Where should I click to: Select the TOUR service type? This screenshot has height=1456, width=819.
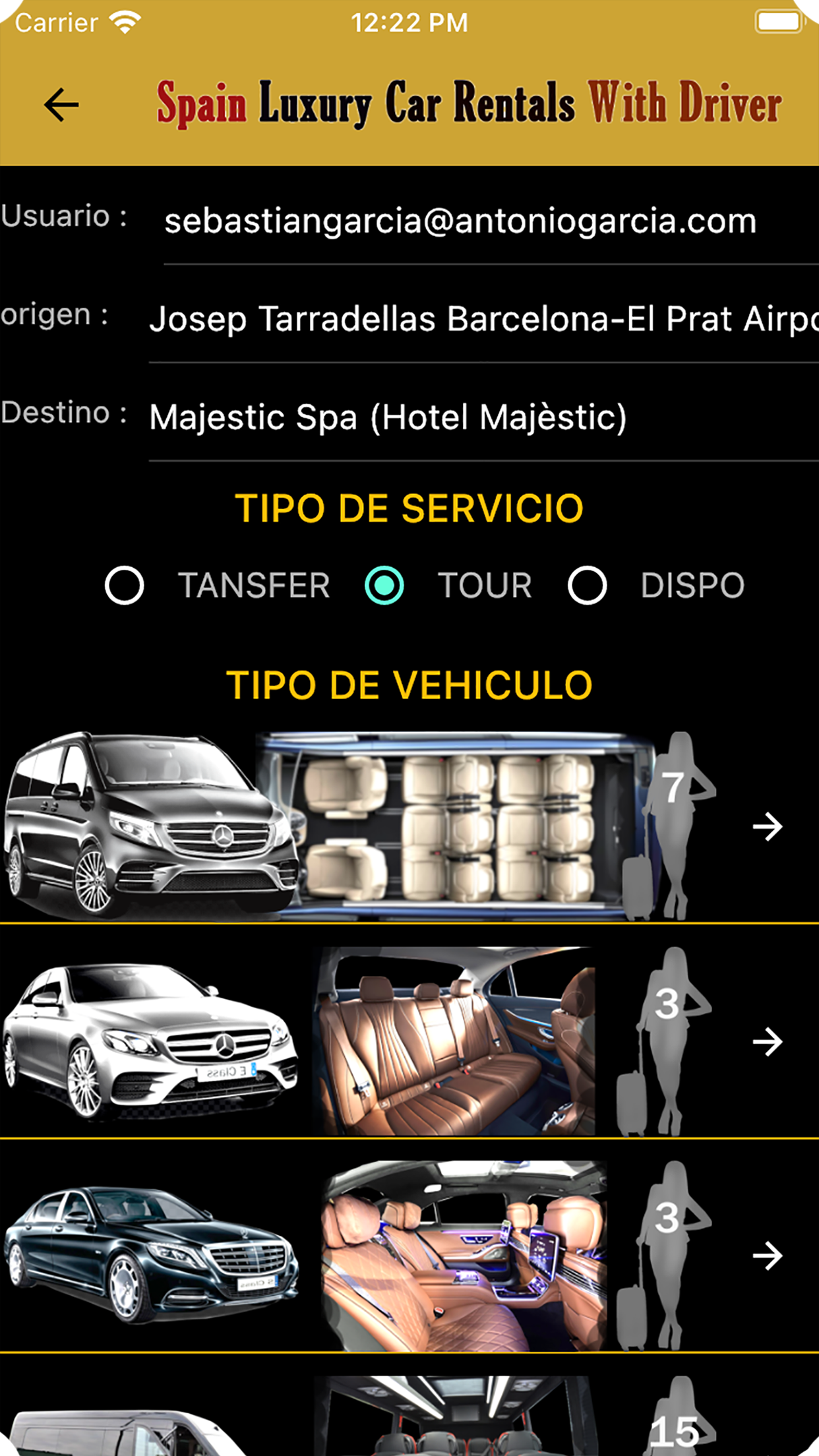click(384, 586)
